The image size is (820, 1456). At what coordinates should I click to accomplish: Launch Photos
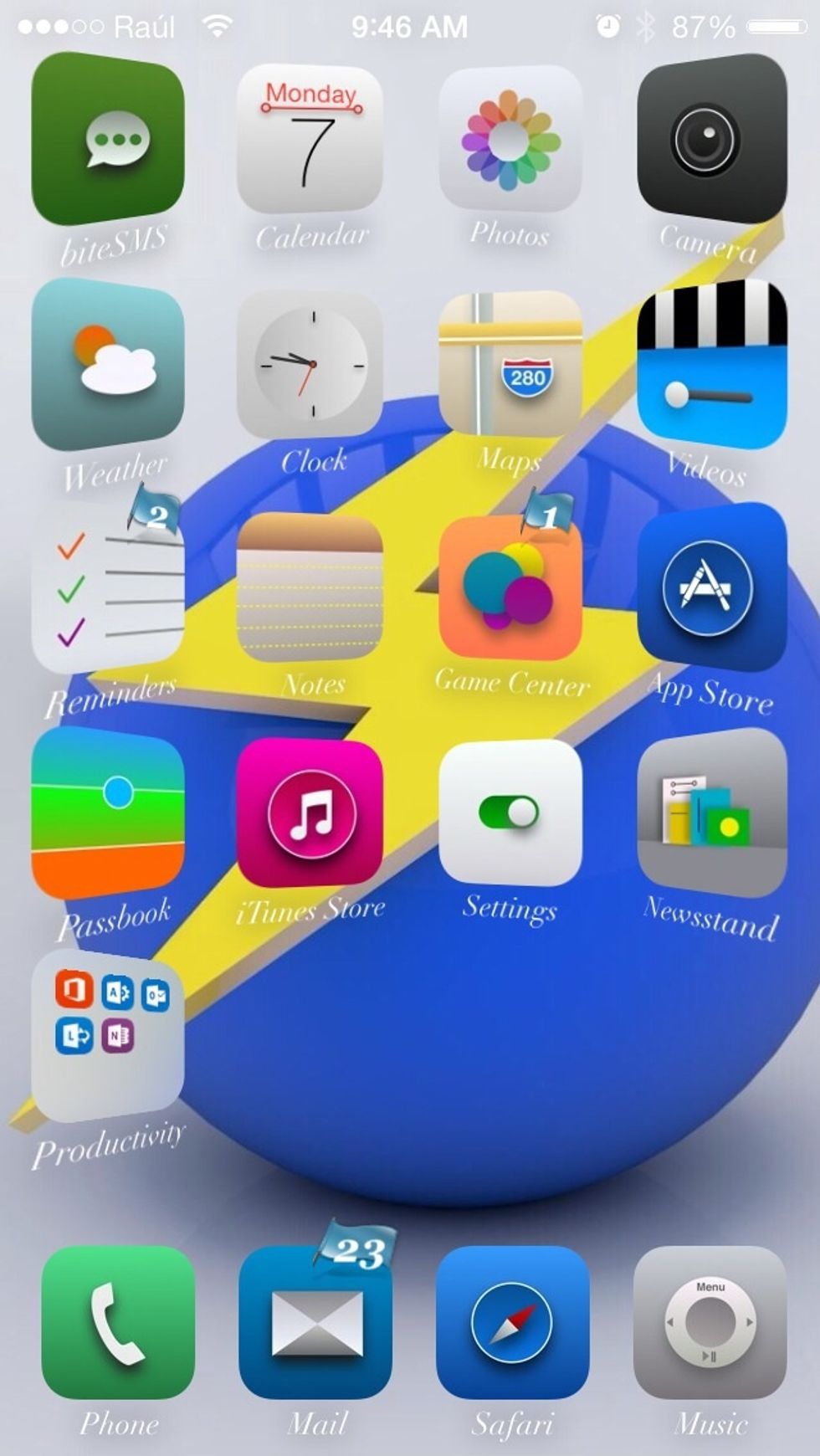[510, 139]
